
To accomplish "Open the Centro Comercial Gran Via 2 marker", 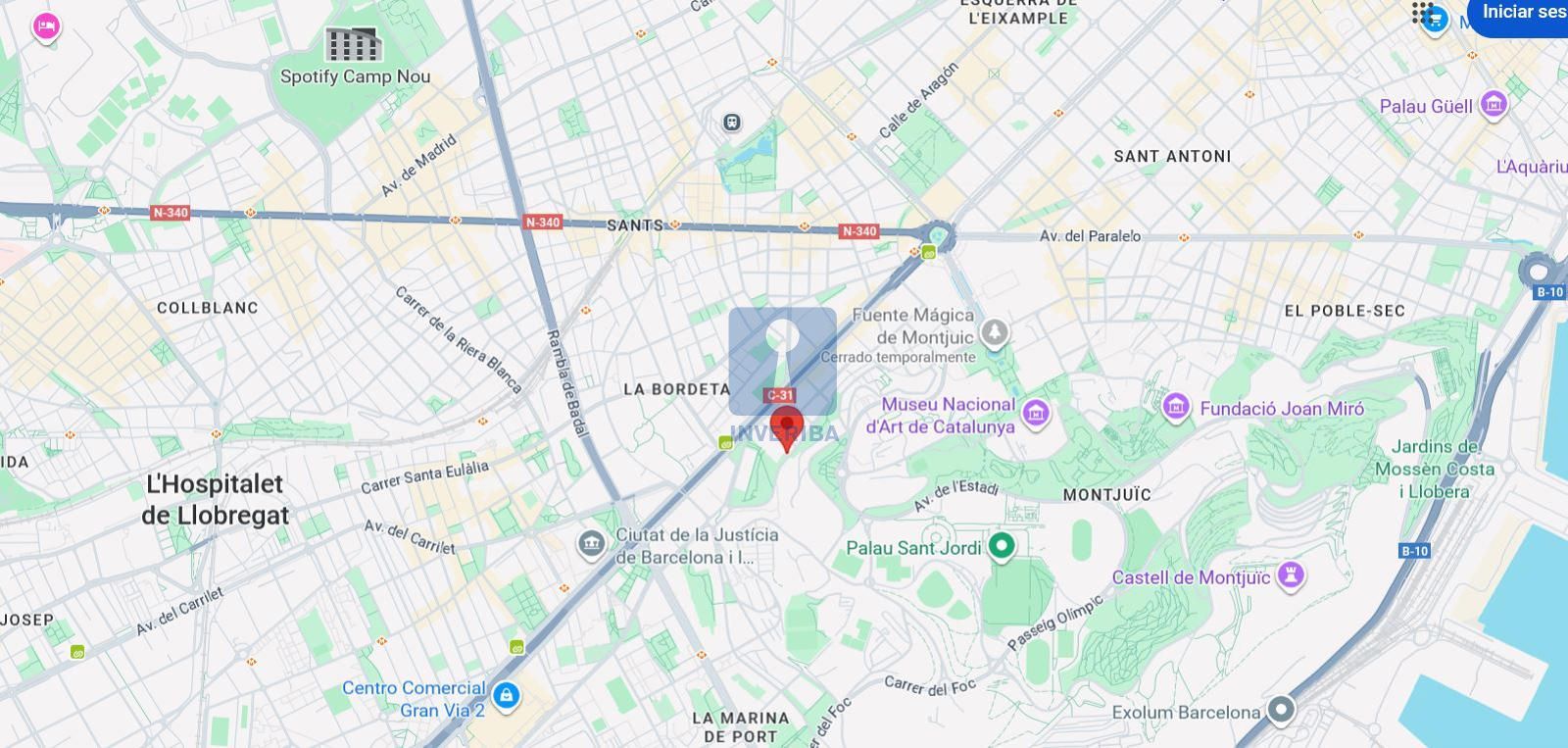I will pos(507,696).
